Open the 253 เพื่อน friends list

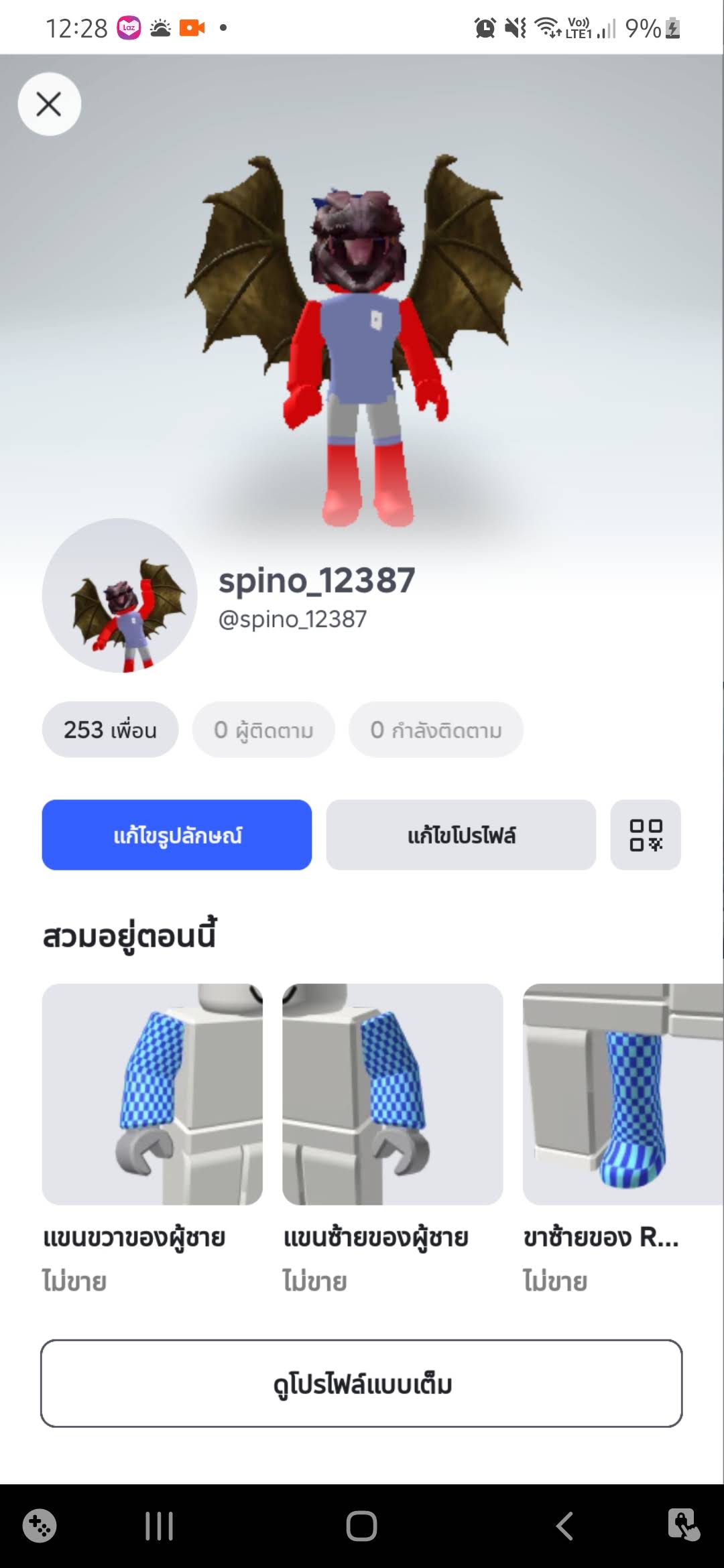coord(110,730)
